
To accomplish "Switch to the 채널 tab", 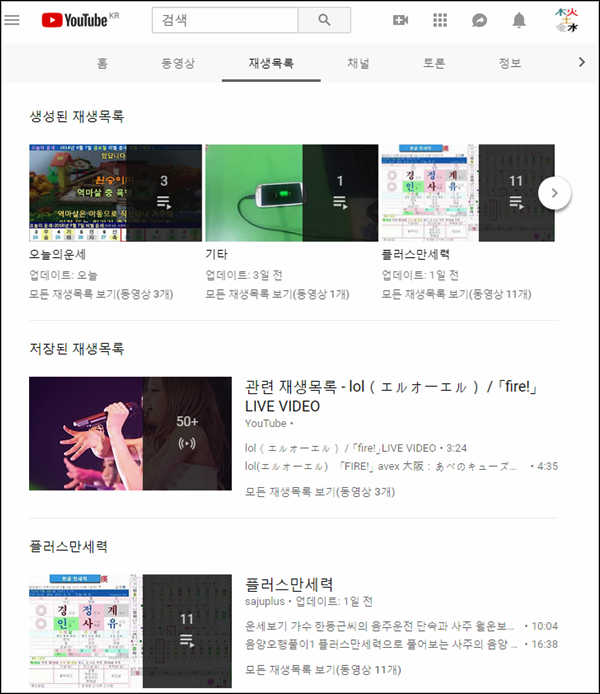I will (358, 63).
